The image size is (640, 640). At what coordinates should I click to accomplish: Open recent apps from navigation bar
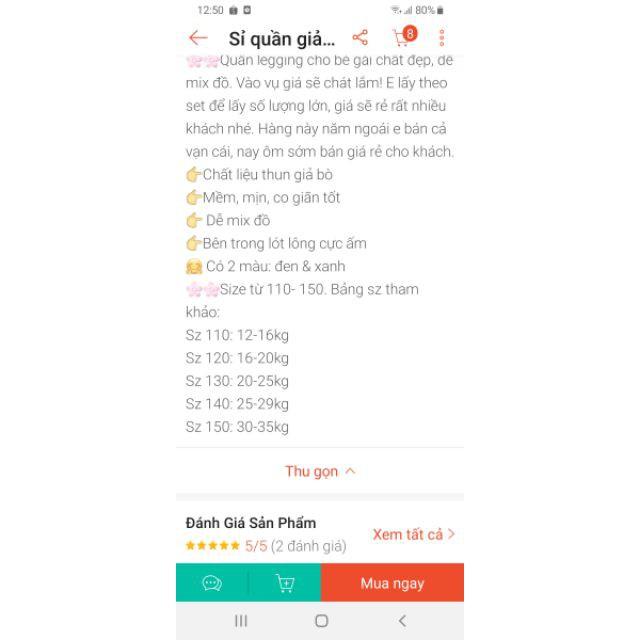click(241, 621)
